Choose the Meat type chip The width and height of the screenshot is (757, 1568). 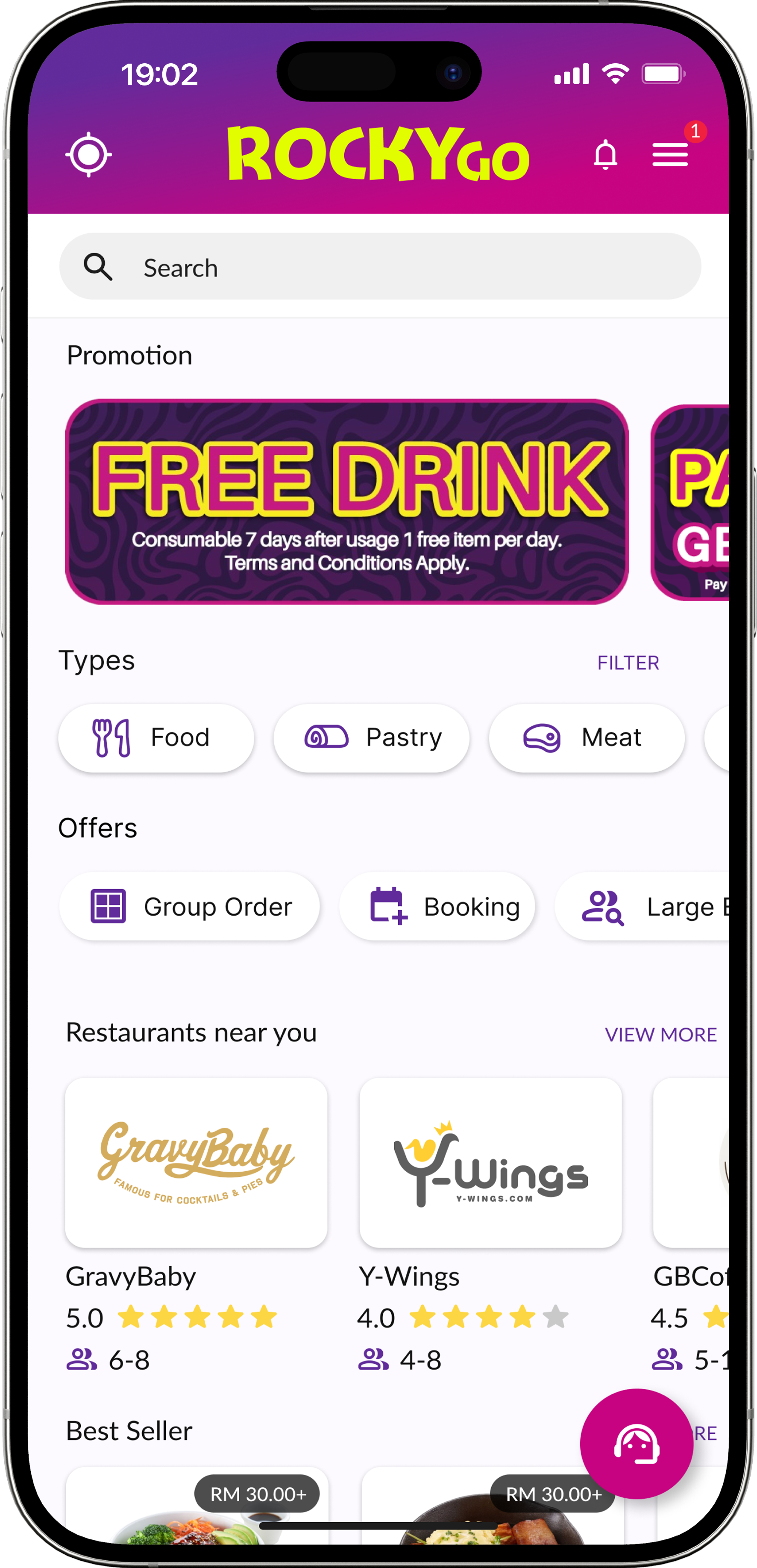point(587,738)
